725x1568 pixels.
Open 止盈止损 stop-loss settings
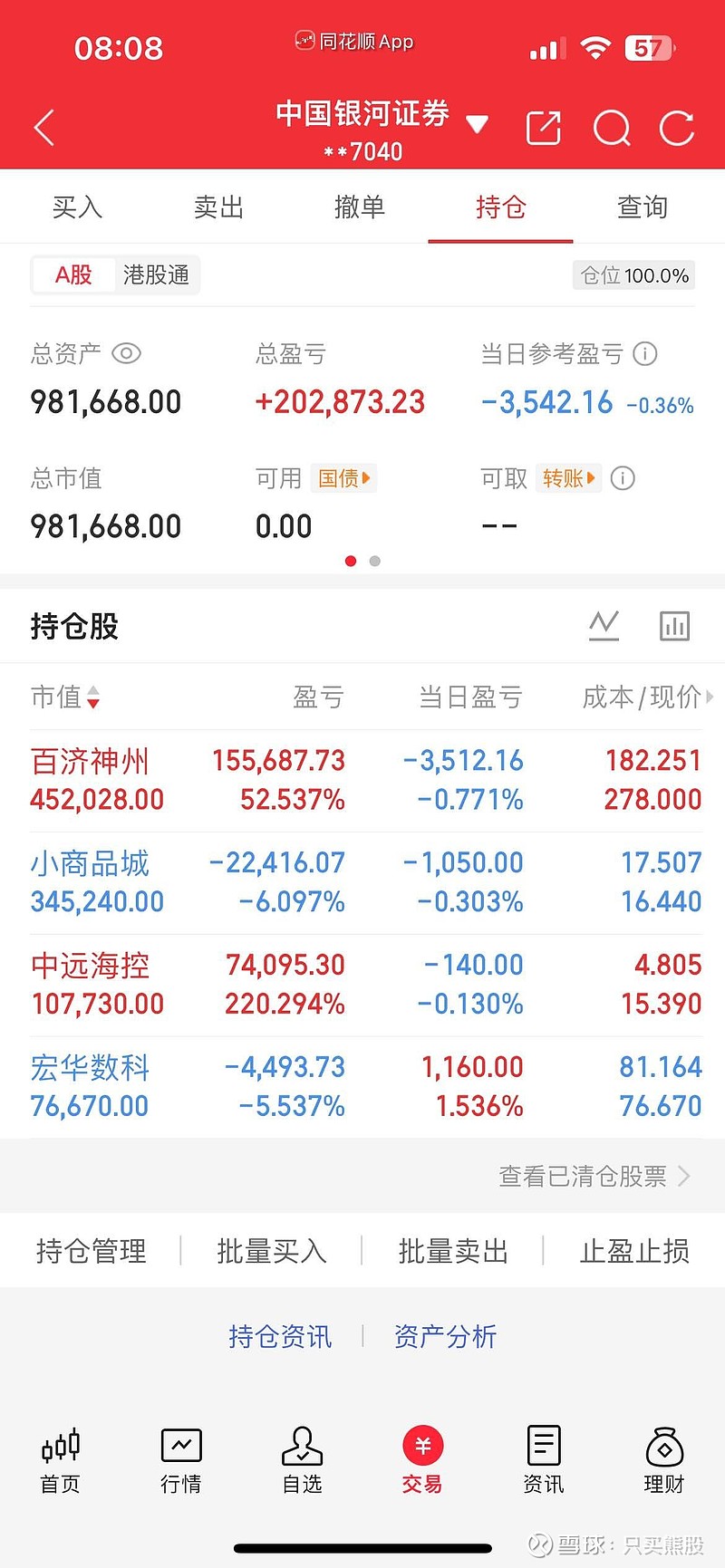click(633, 1251)
